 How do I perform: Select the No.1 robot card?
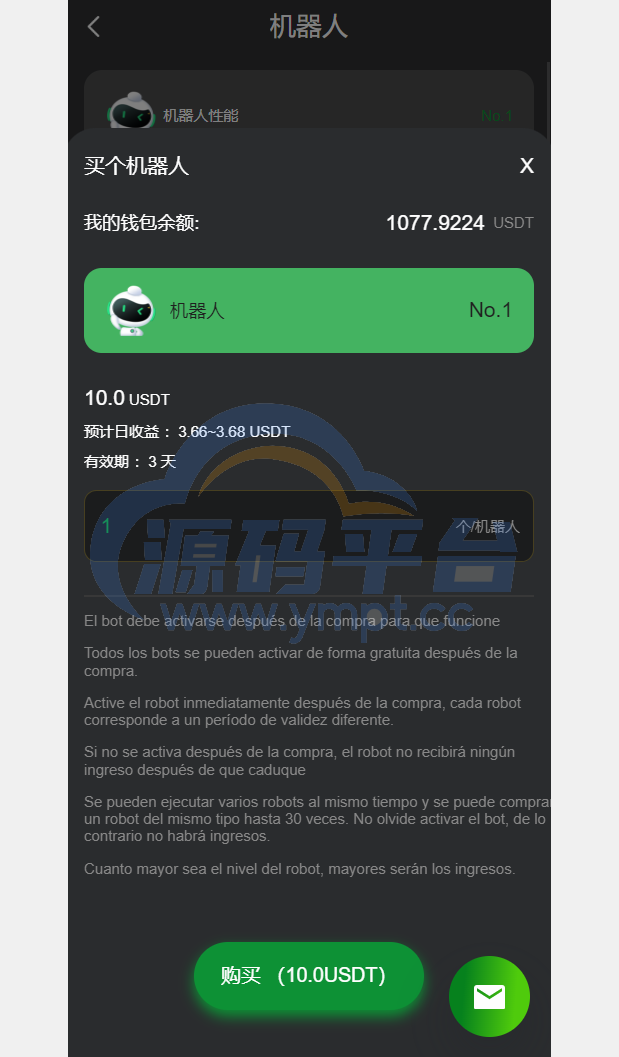click(x=308, y=310)
